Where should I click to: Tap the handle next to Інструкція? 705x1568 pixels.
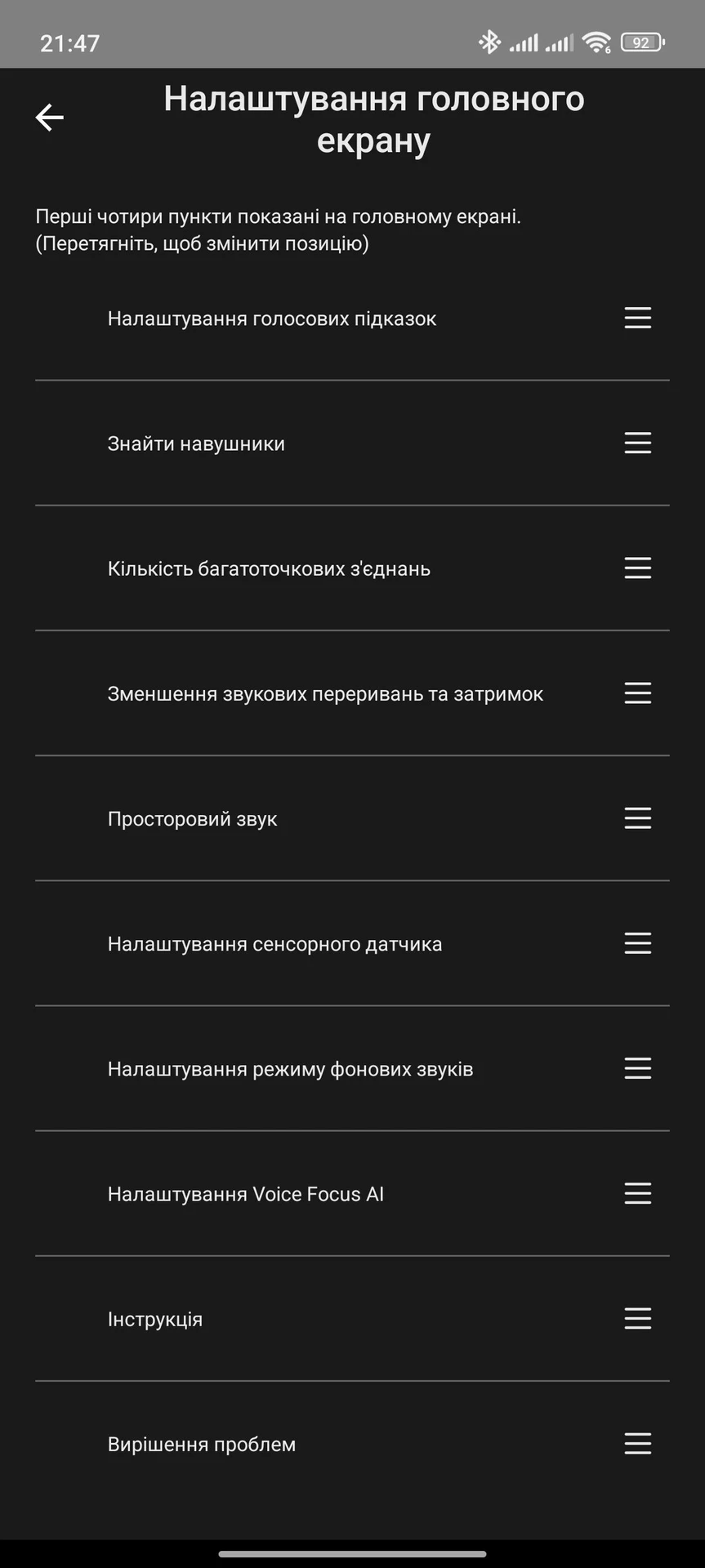coord(637,1318)
